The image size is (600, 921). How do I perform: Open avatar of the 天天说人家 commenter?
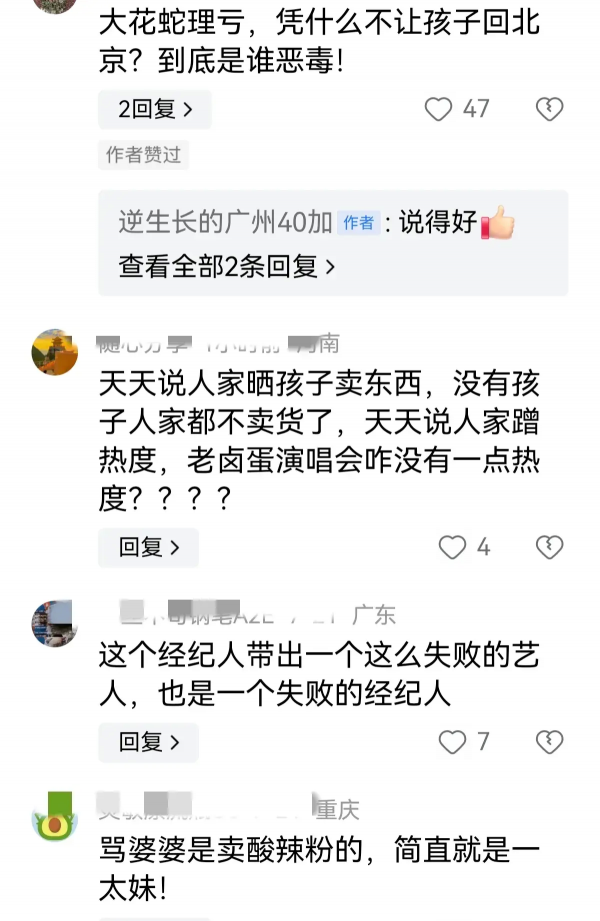point(54,352)
